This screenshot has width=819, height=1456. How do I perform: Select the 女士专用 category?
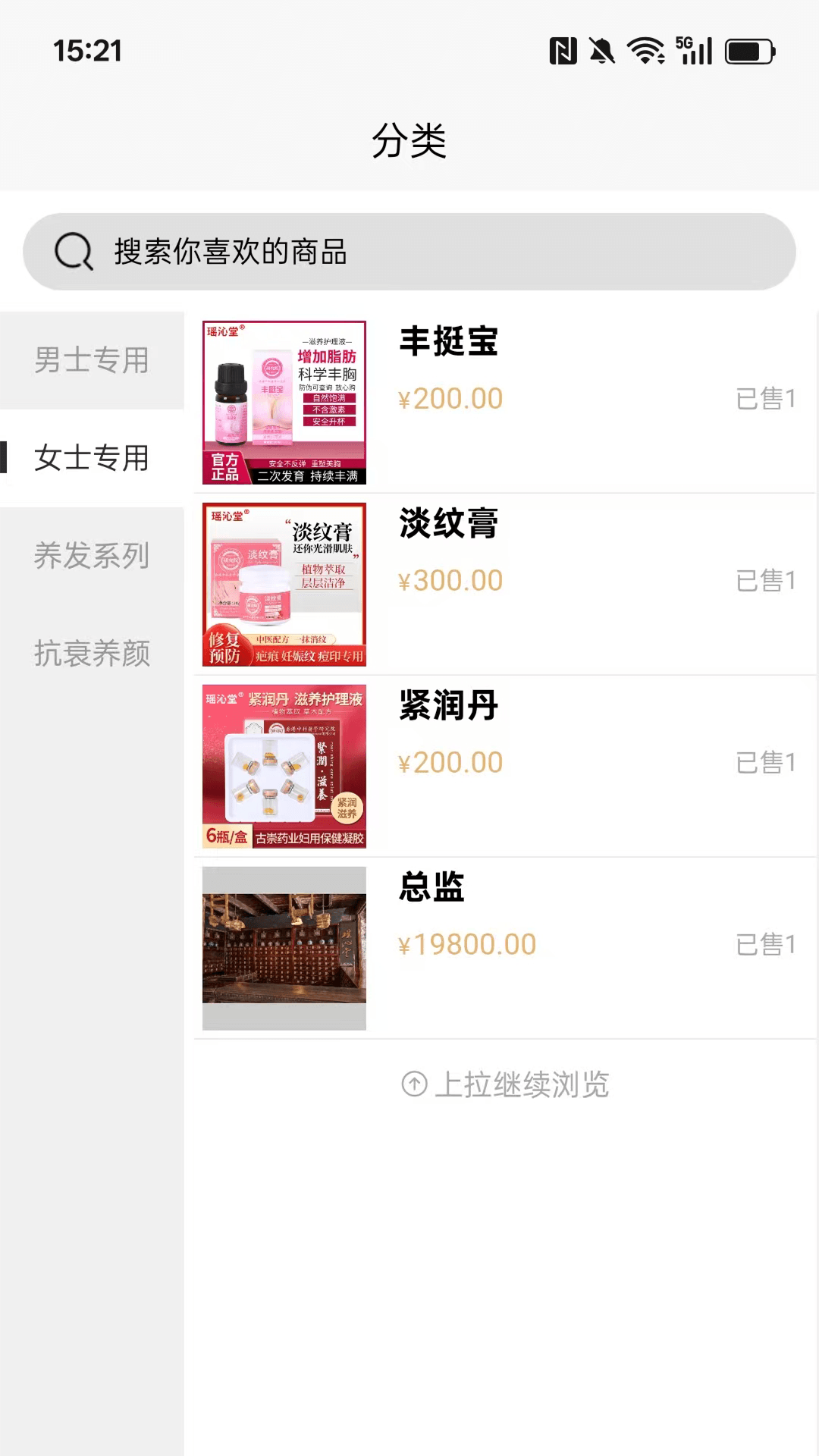92,458
